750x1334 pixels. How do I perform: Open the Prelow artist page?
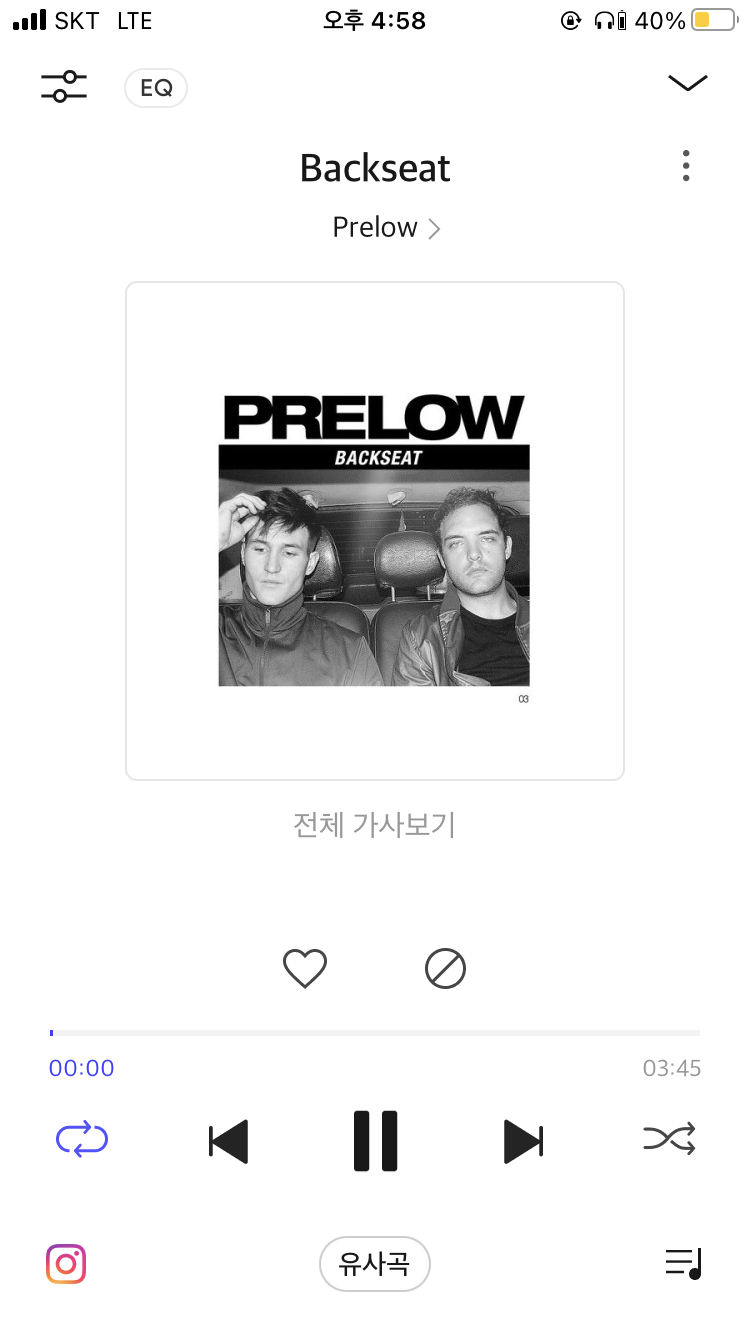(386, 228)
